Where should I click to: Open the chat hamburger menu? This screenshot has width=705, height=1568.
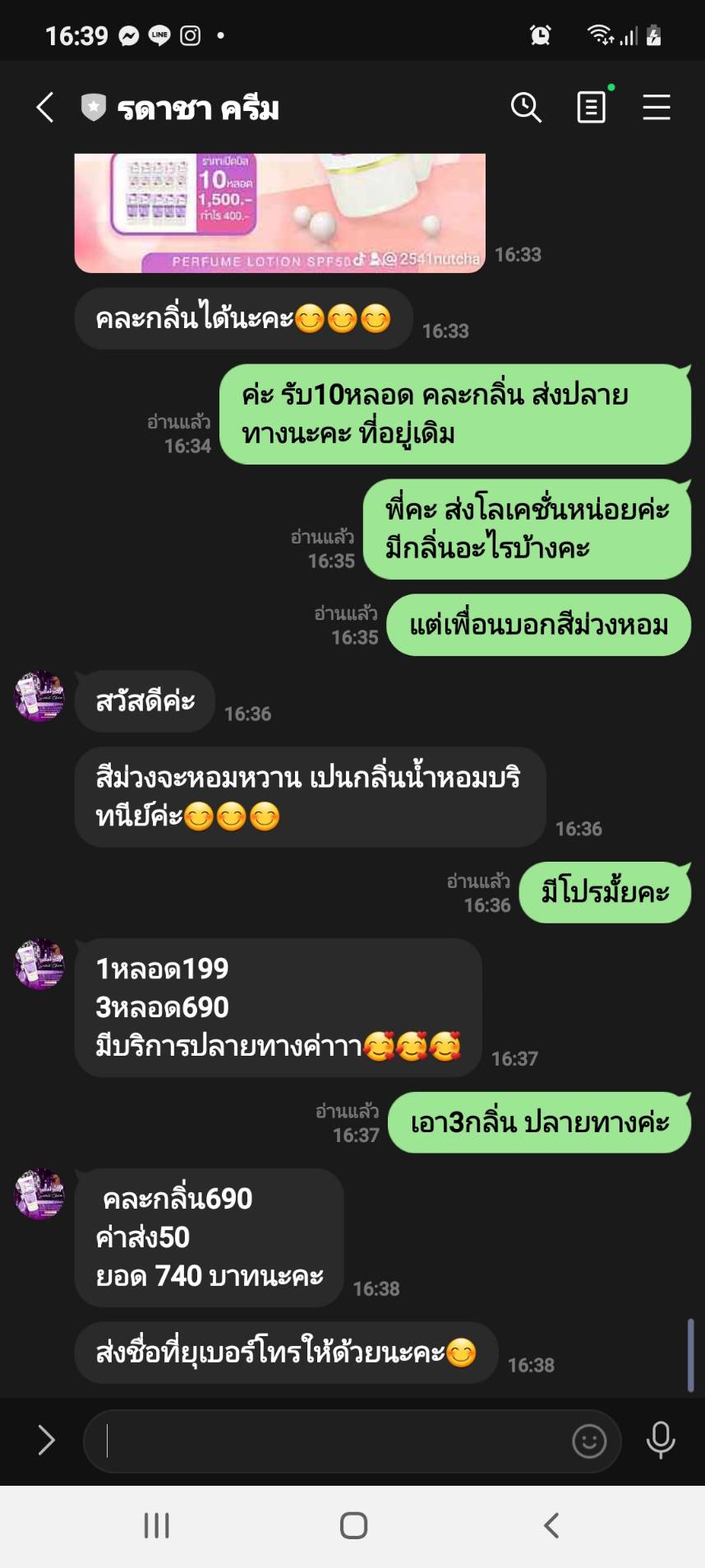[x=657, y=108]
